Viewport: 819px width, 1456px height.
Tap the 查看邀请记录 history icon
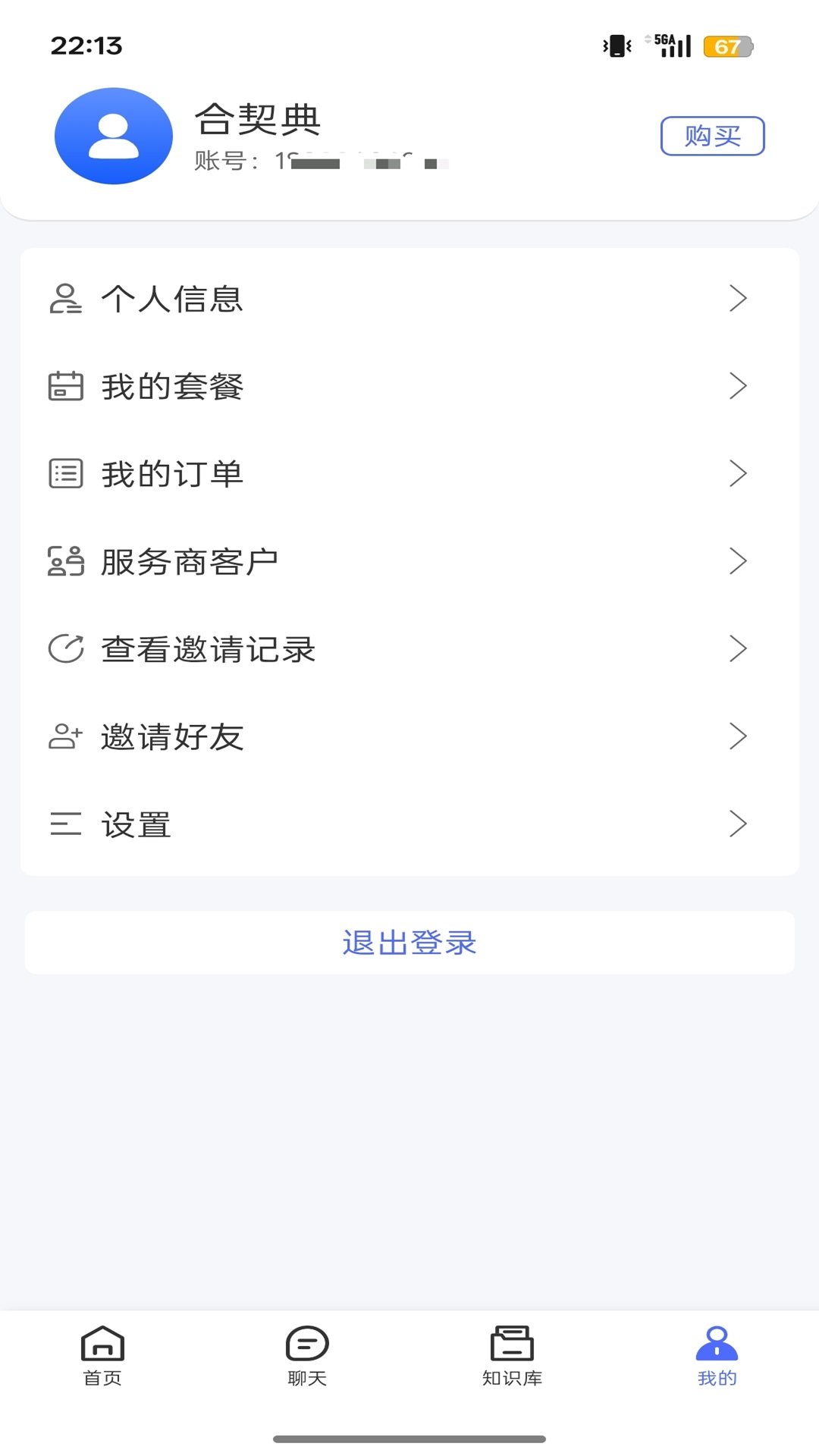[x=65, y=648]
